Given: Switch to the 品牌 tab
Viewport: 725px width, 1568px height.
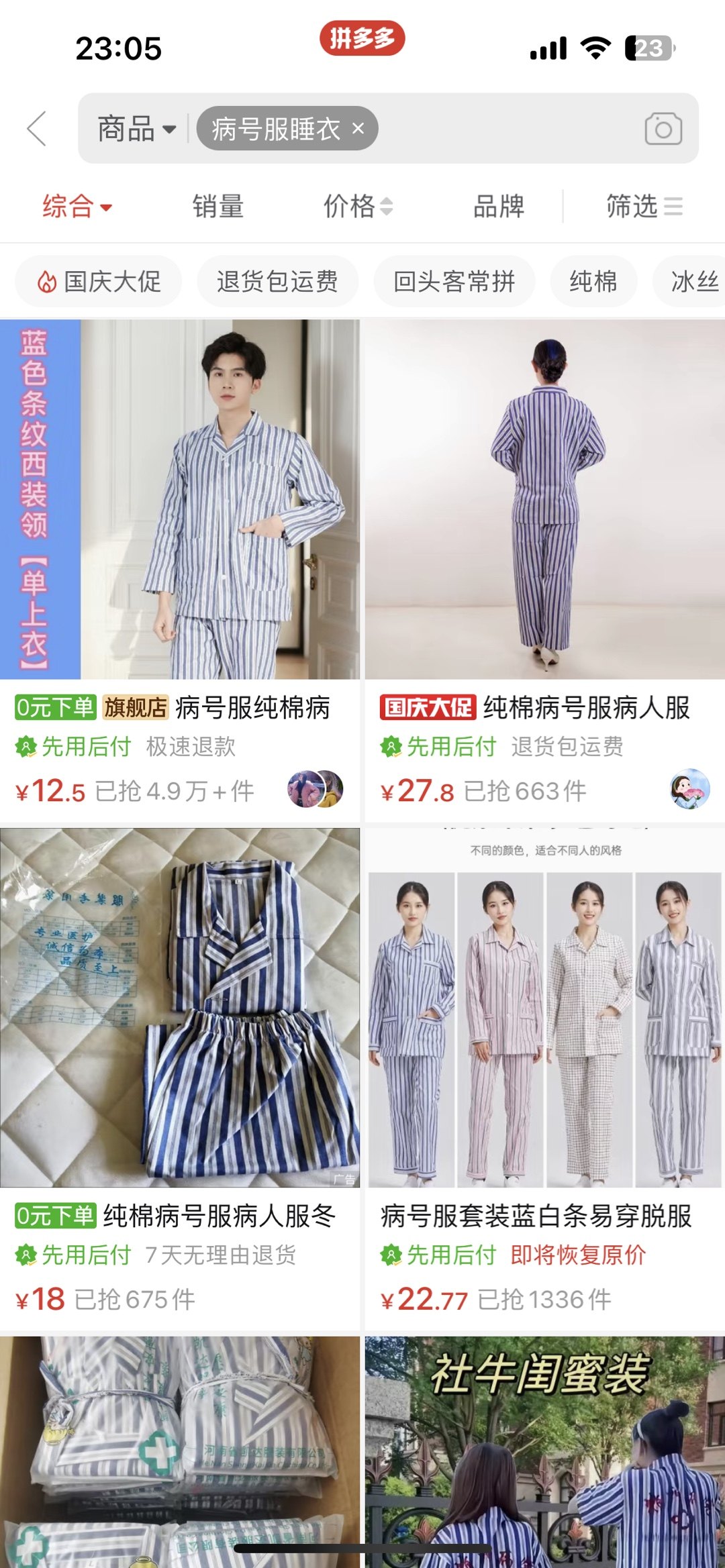Looking at the screenshot, I should (498, 206).
